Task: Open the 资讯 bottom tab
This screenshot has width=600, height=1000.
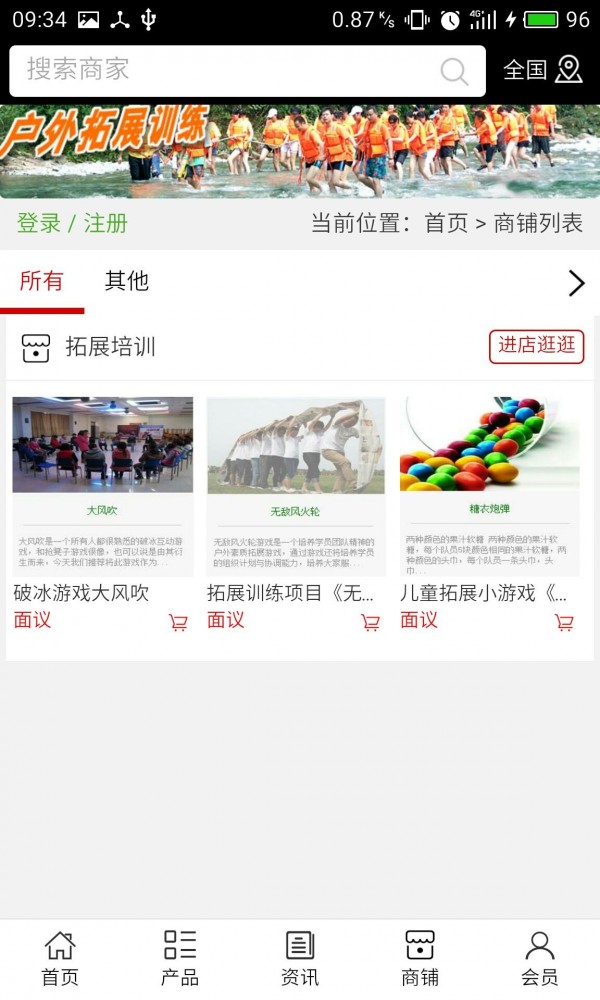Action: click(300, 958)
